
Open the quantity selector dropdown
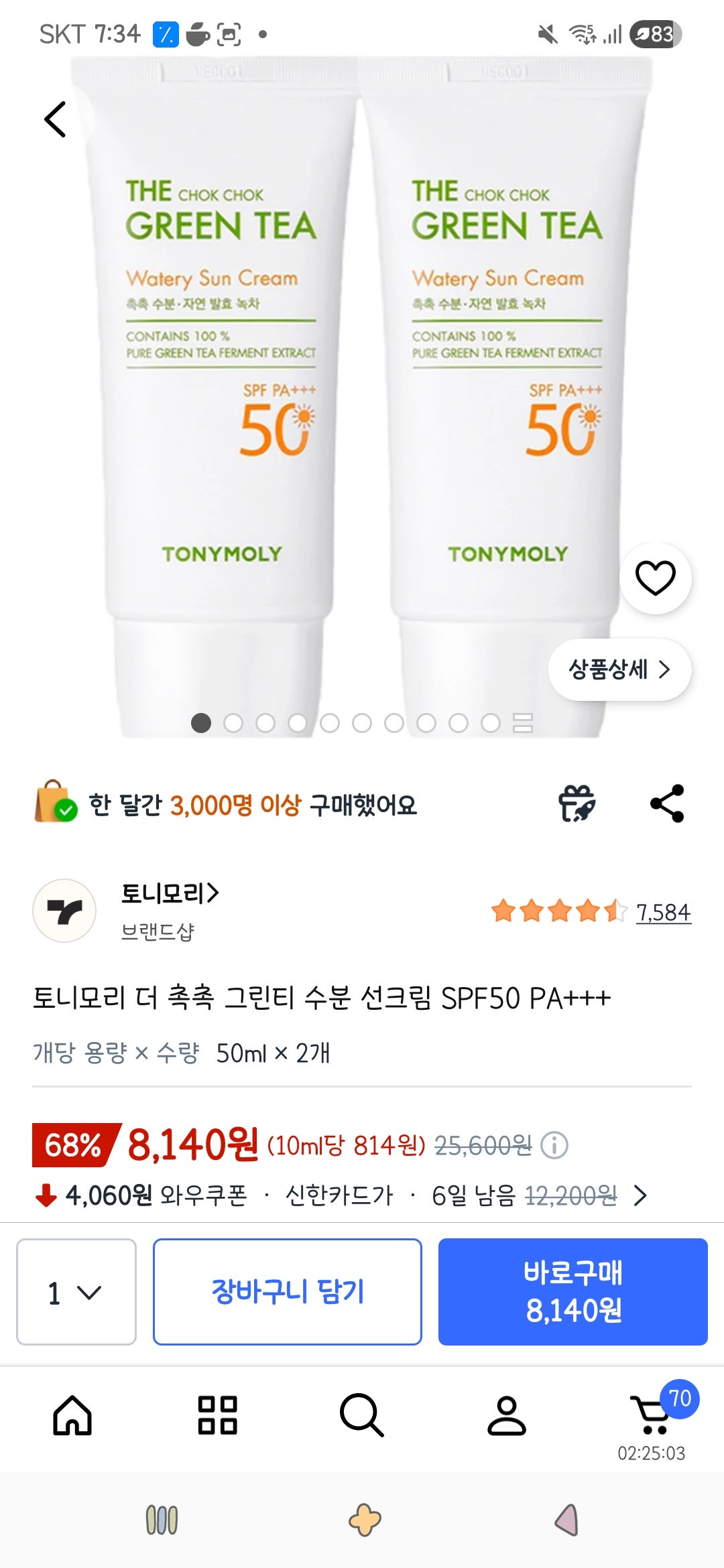[76, 1290]
